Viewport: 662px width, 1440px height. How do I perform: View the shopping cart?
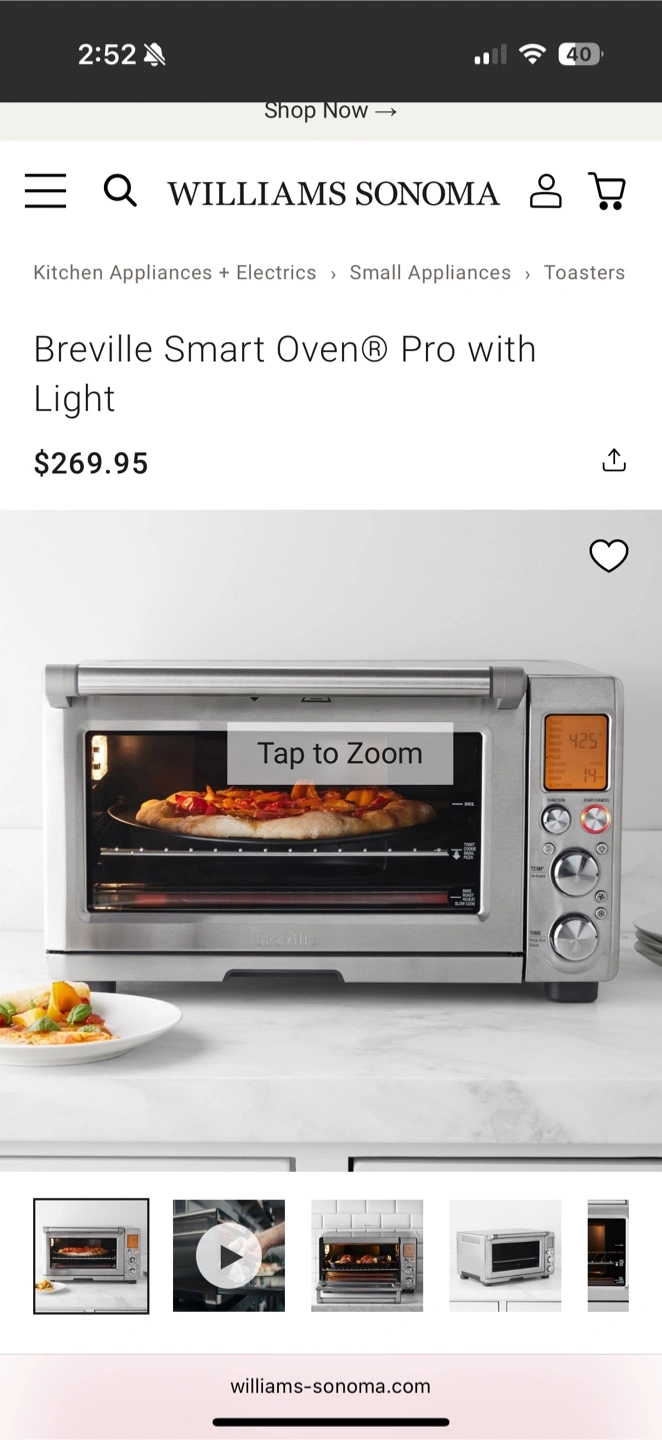coord(607,191)
